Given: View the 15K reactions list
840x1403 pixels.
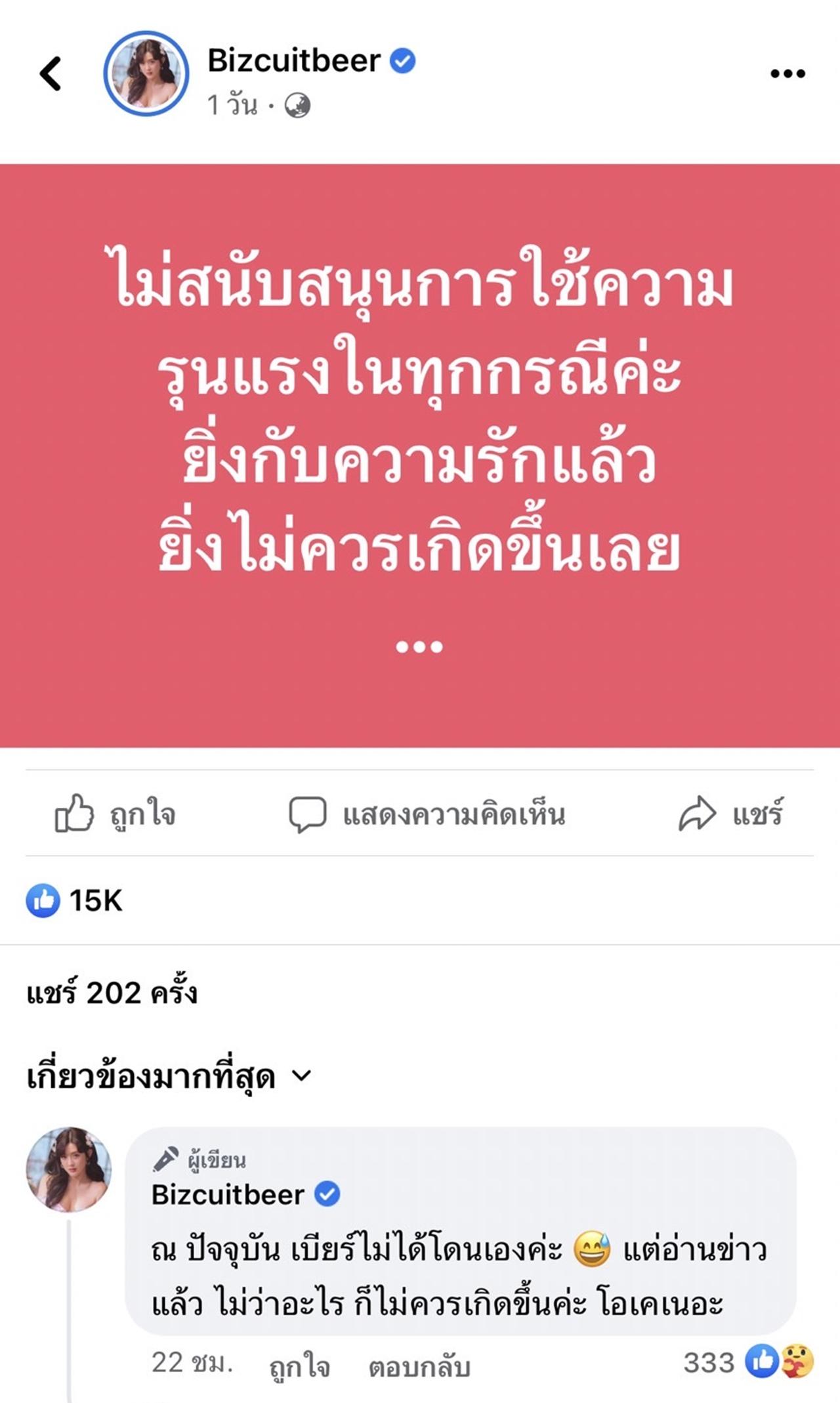Looking at the screenshot, I should [x=75, y=900].
